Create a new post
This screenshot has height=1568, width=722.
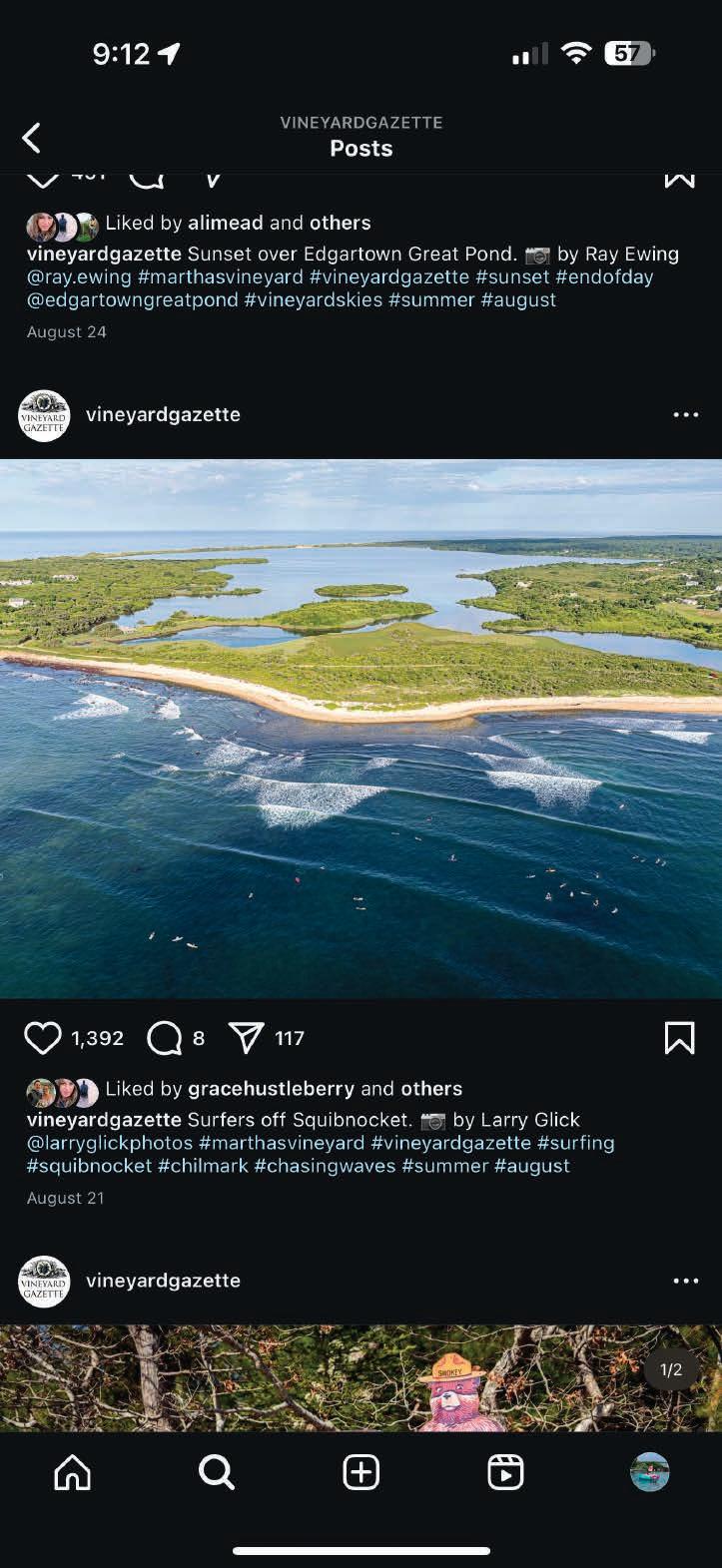tap(361, 1472)
